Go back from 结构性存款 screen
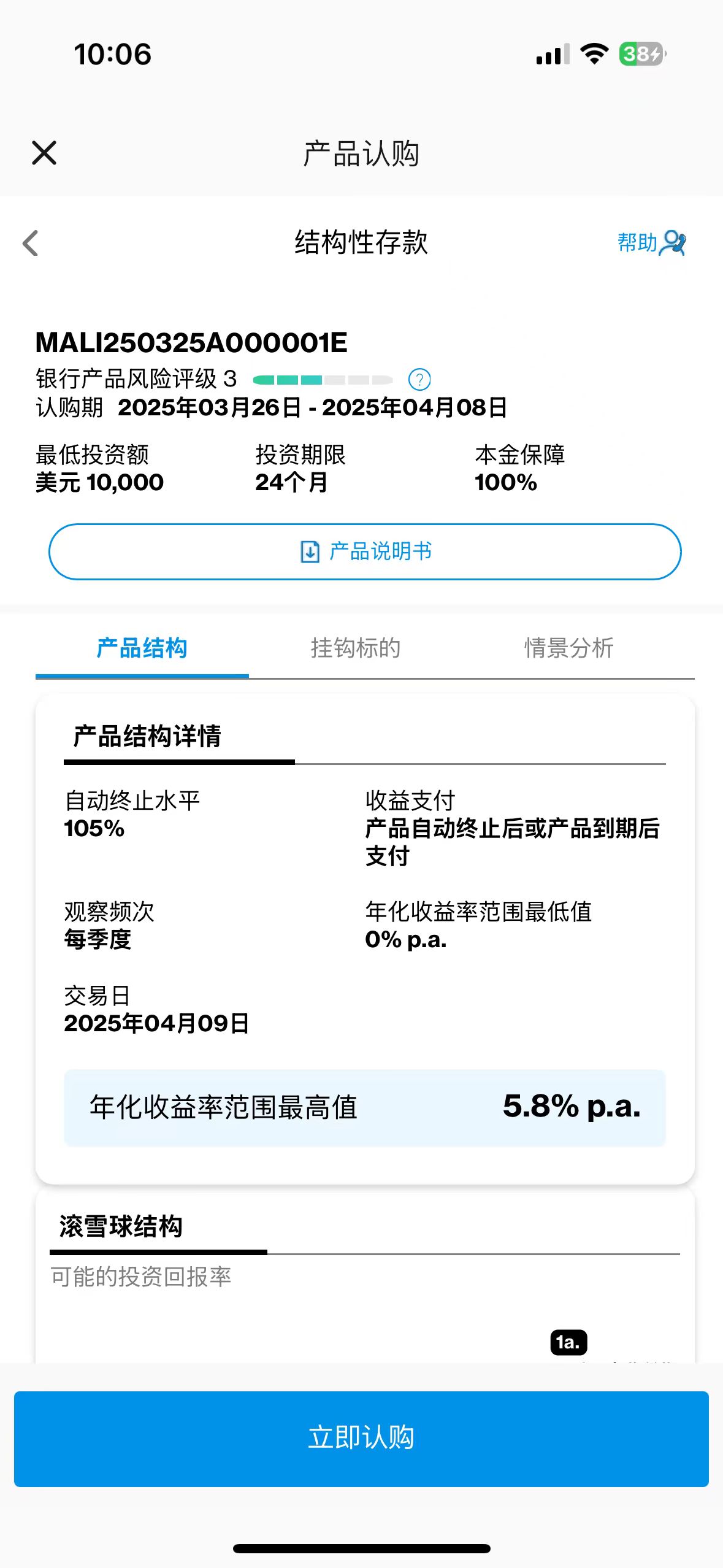The width and height of the screenshot is (723, 1568). coord(30,243)
